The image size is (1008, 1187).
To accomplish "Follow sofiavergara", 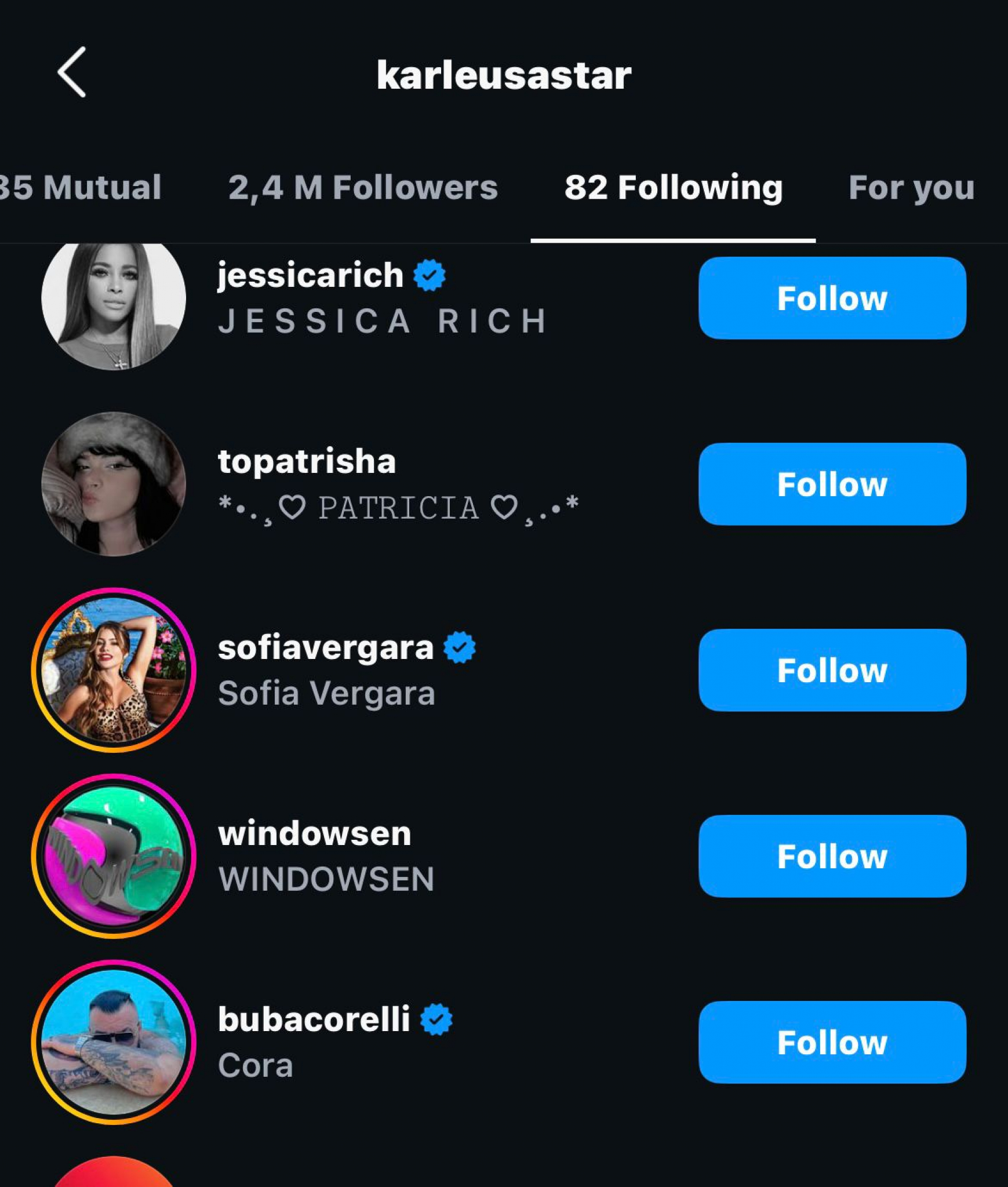I will [x=832, y=670].
